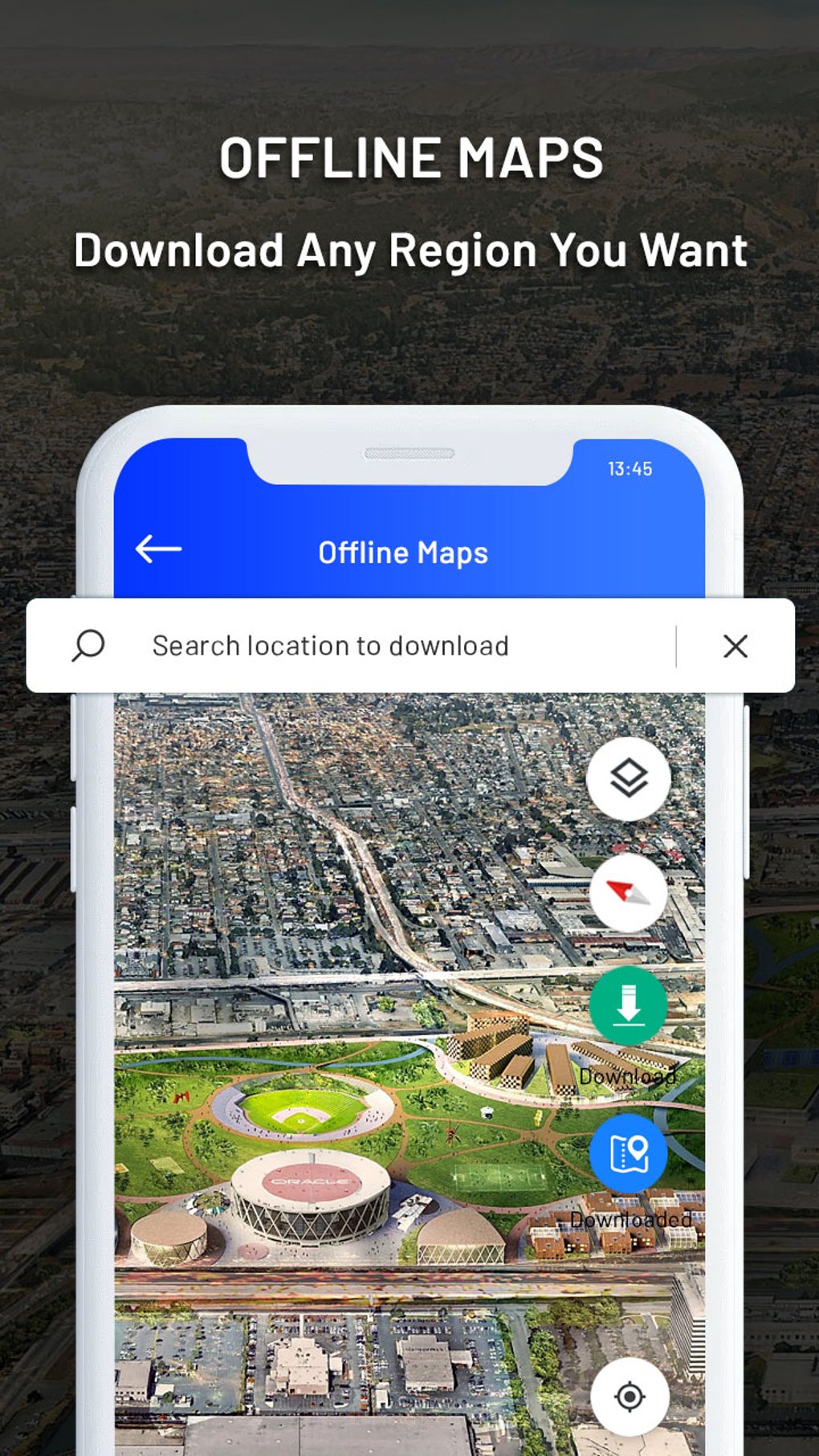This screenshot has width=819, height=1456.
Task: Click the search magnifier icon
Action: click(x=88, y=645)
